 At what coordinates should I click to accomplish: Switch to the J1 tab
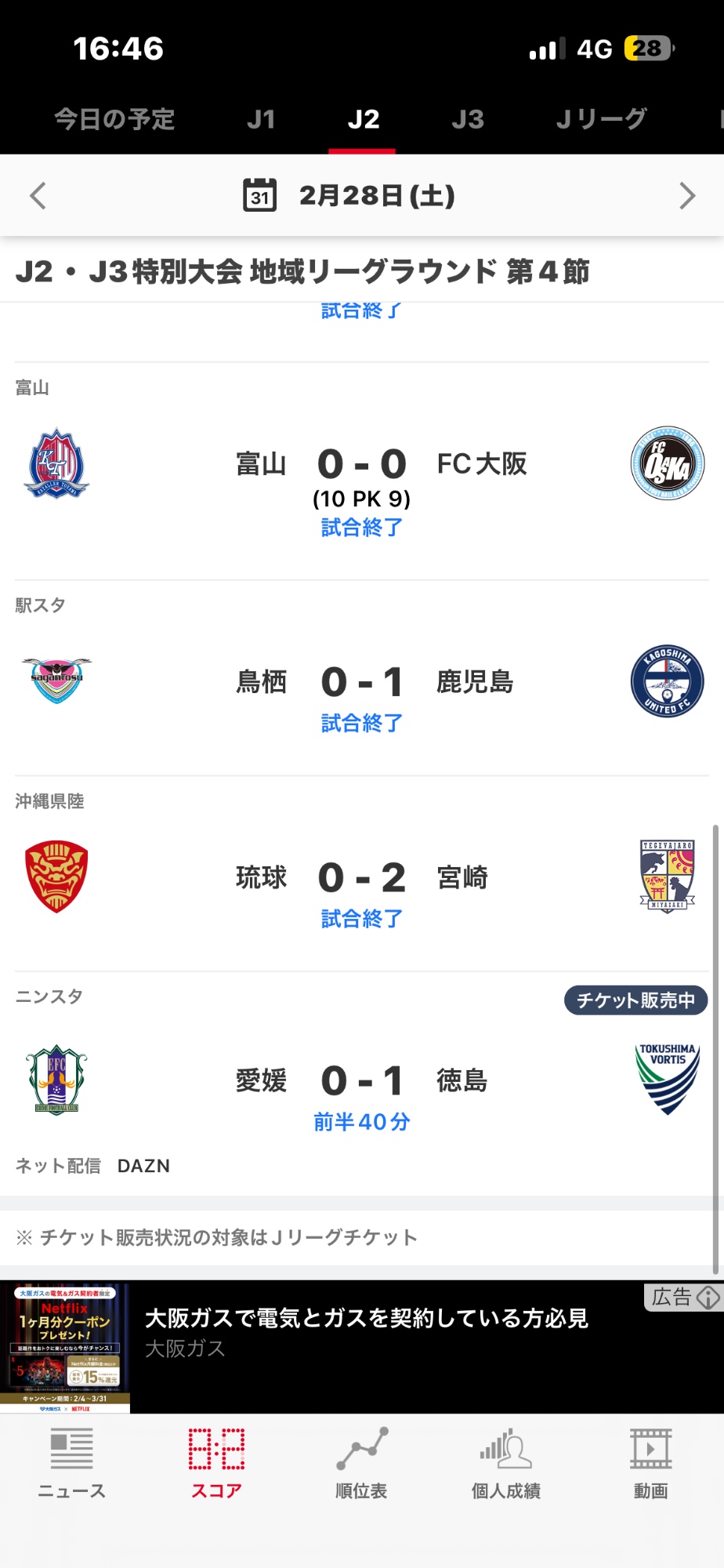(261, 119)
